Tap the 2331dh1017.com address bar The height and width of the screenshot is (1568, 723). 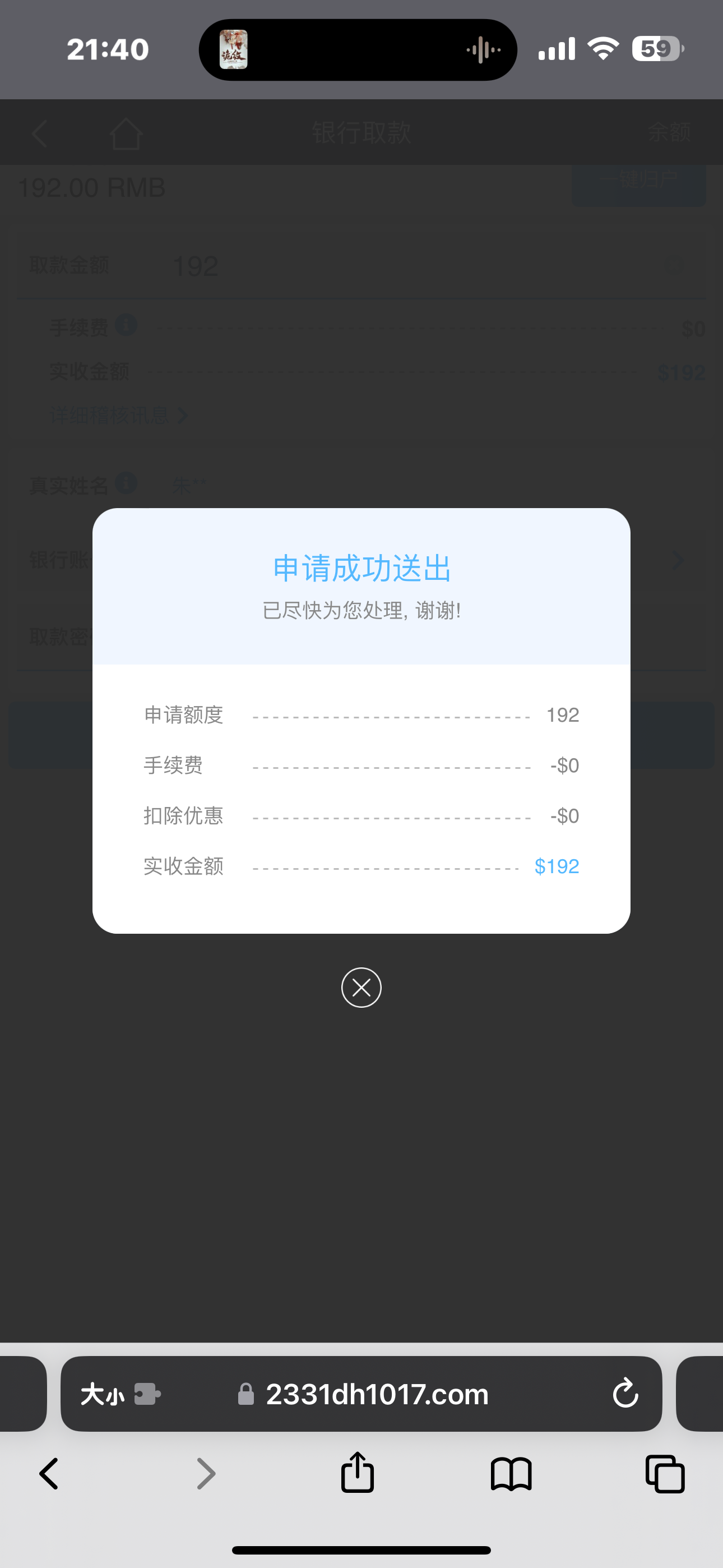(x=377, y=1393)
